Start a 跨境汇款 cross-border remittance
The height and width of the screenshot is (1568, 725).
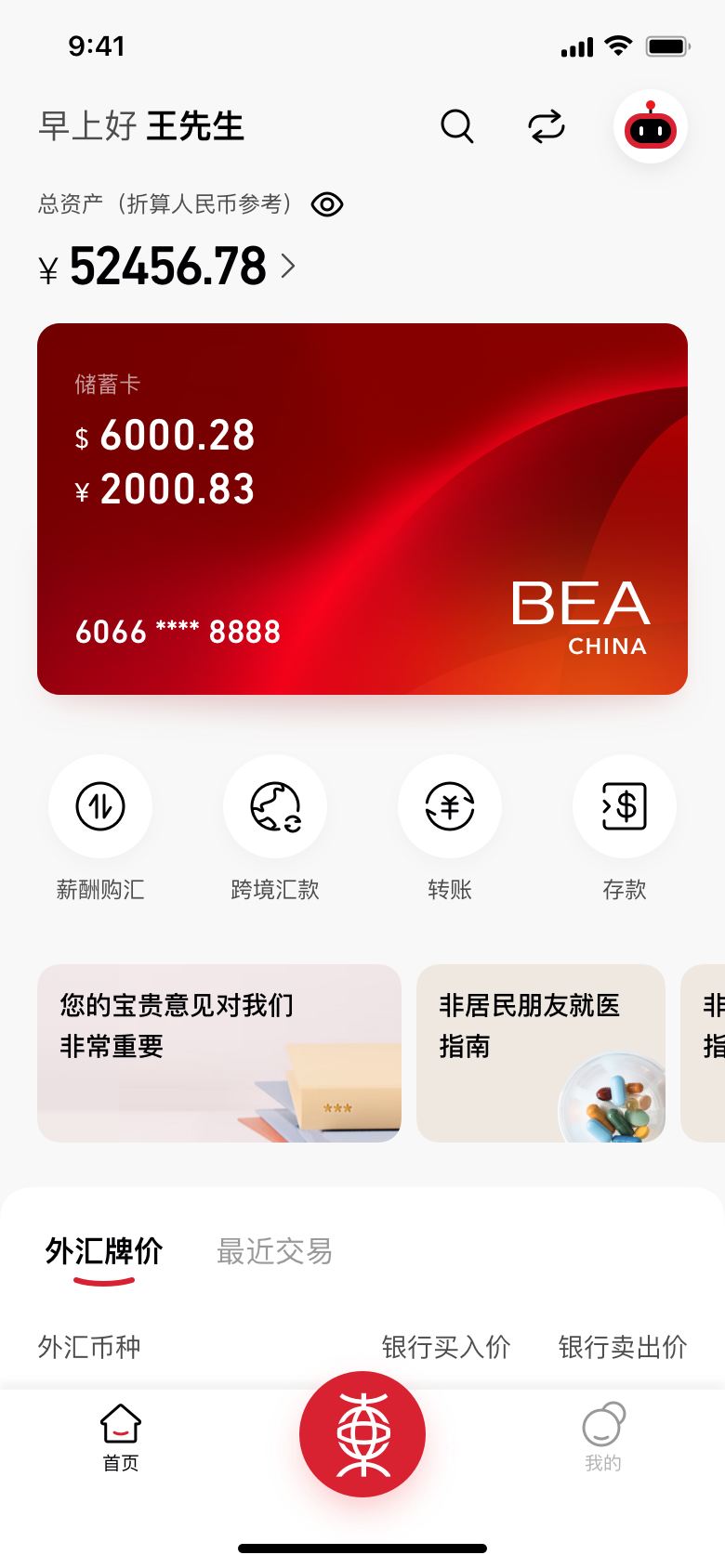click(x=275, y=806)
